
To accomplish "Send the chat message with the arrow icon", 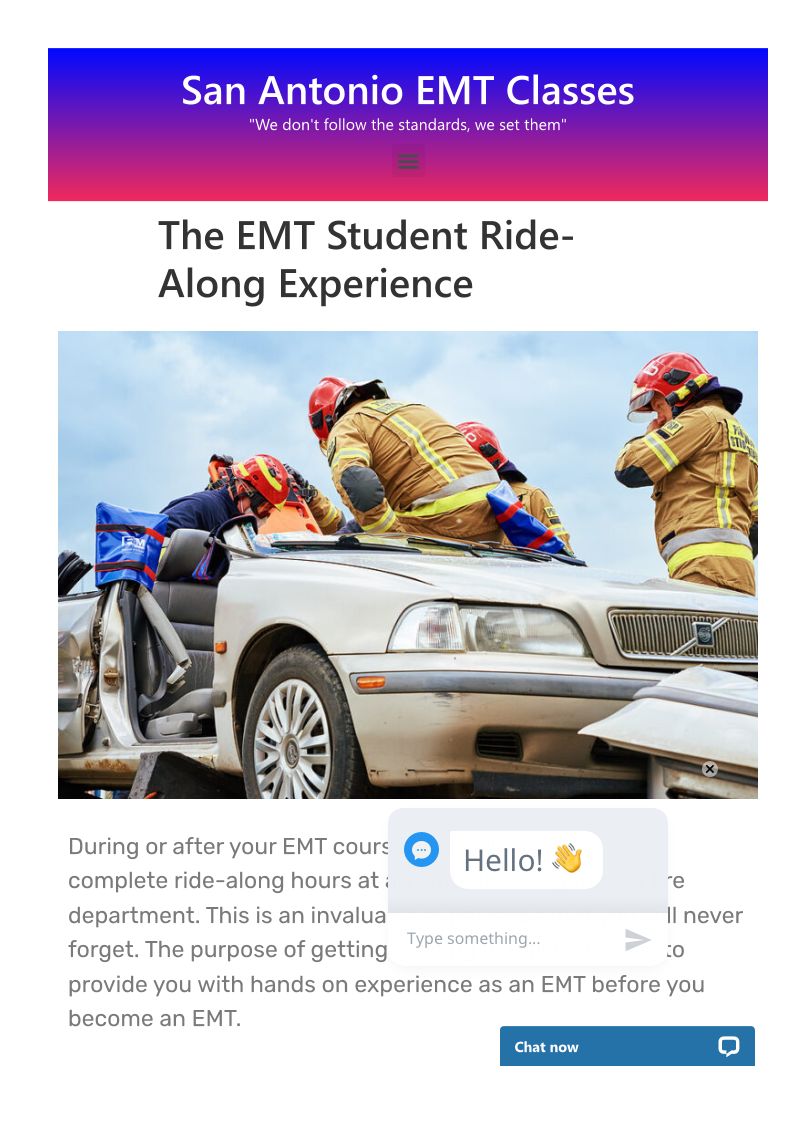I will pos(637,939).
